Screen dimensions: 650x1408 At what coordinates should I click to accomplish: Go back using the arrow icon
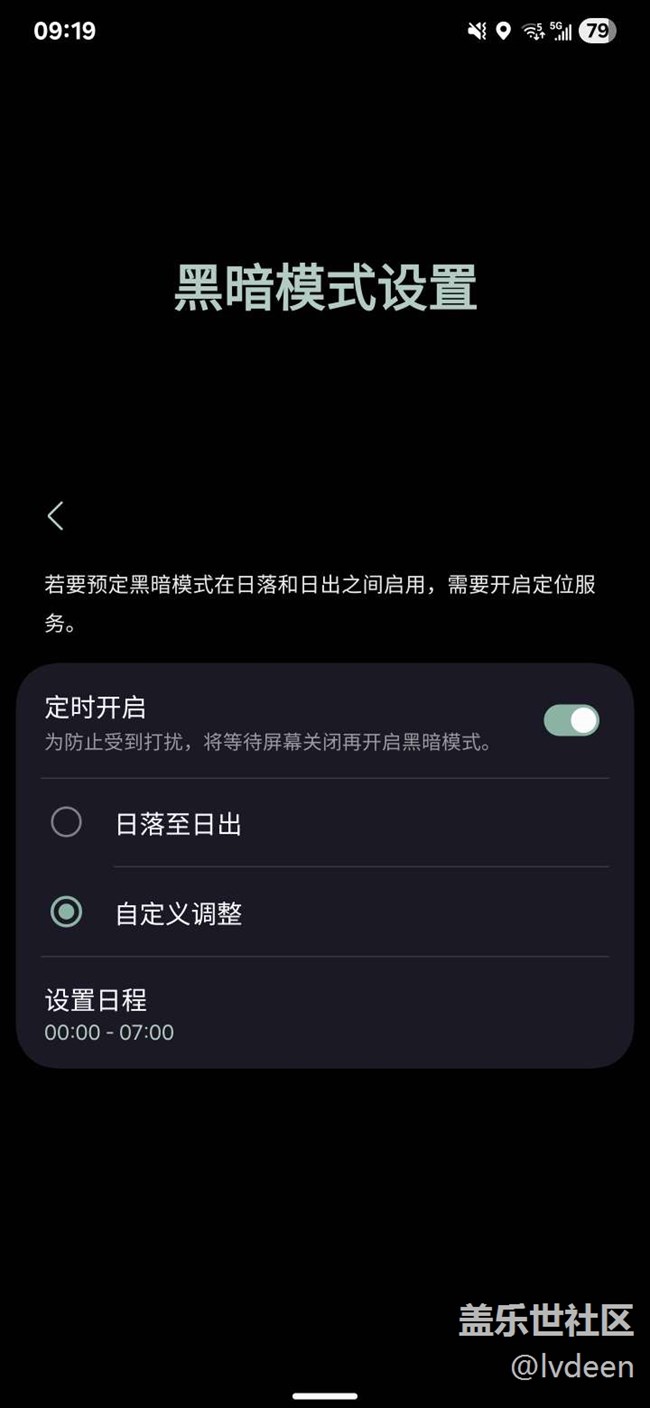click(55, 516)
